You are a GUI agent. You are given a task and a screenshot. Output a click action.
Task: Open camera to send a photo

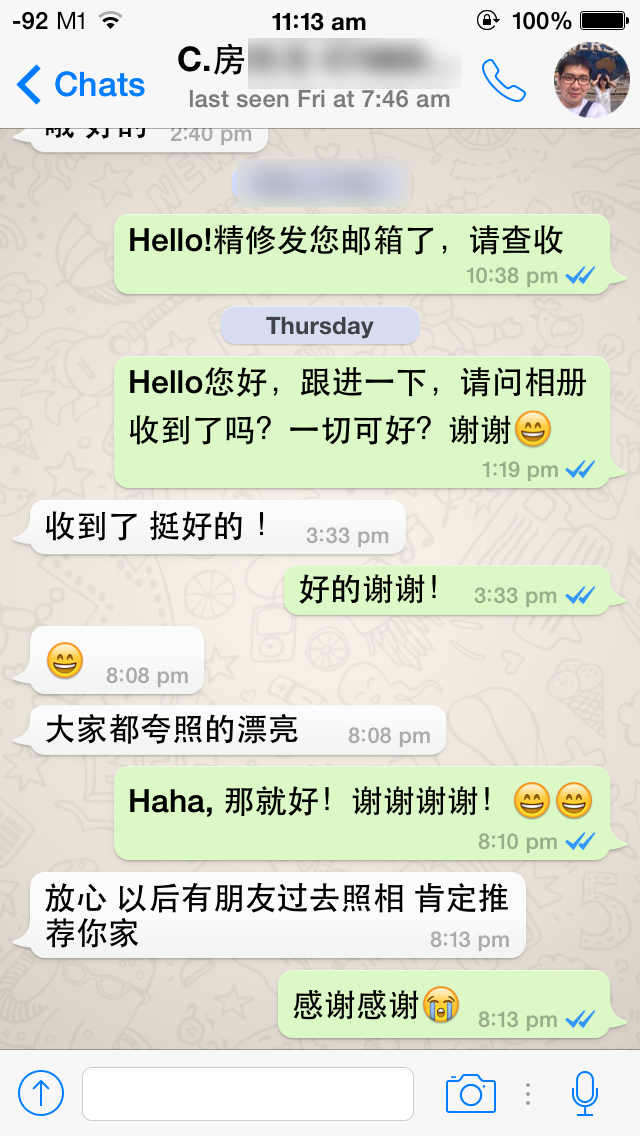pos(470,1093)
